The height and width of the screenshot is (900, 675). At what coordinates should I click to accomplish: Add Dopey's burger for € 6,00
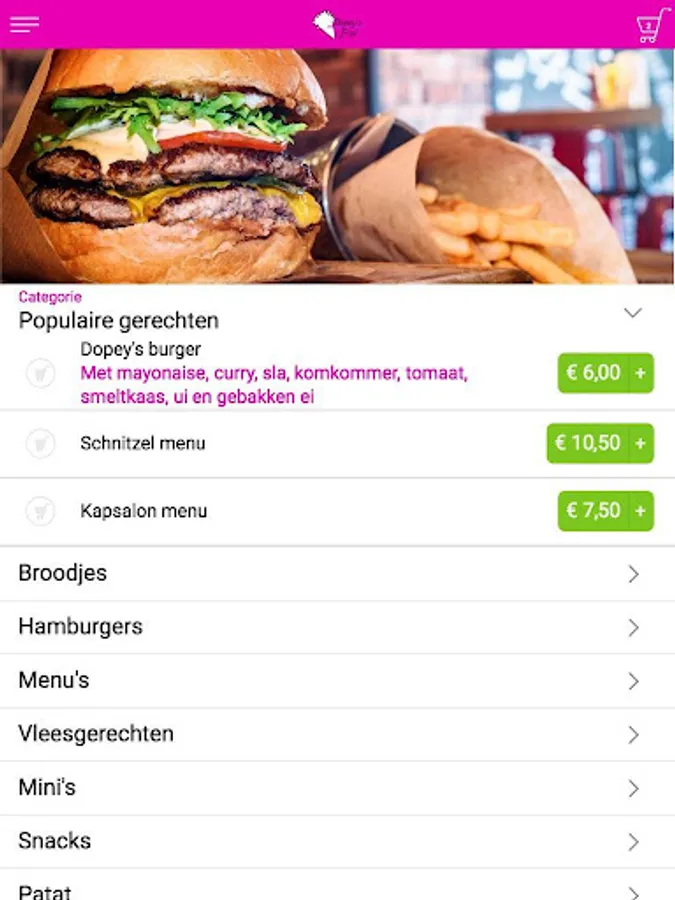point(605,373)
